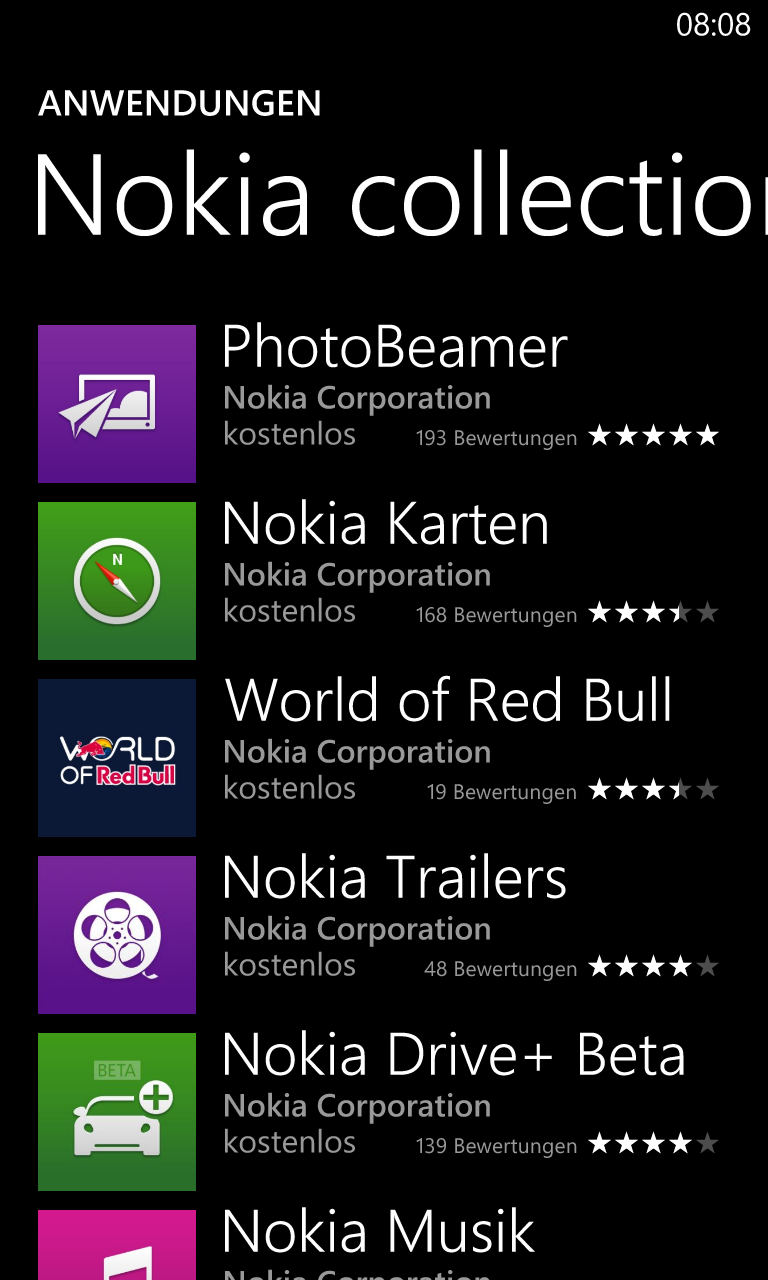The width and height of the screenshot is (768, 1280).
Task: Open the Nokia Drive+ Beta listing
Action: 380,1111
